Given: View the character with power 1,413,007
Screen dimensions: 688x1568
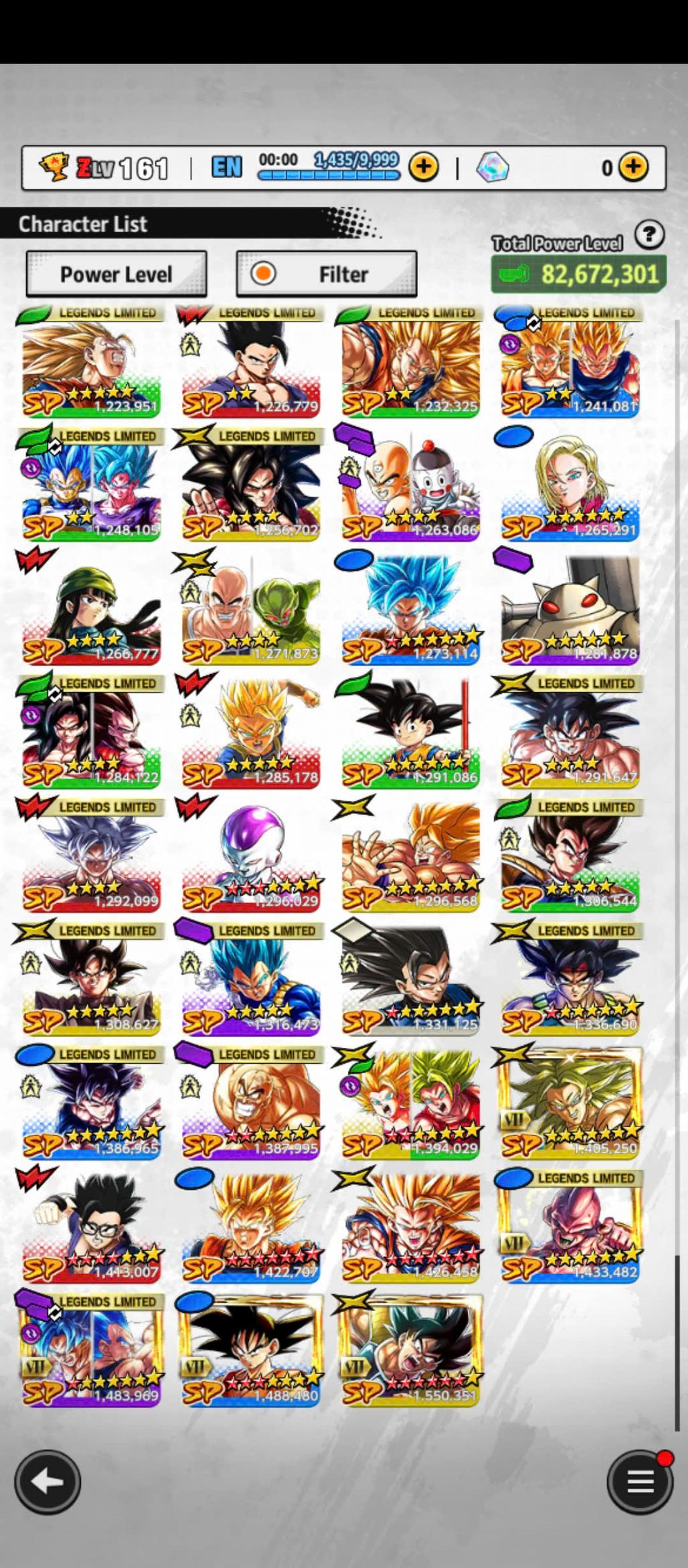Looking at the screenshot, I should coord(90,1226).
